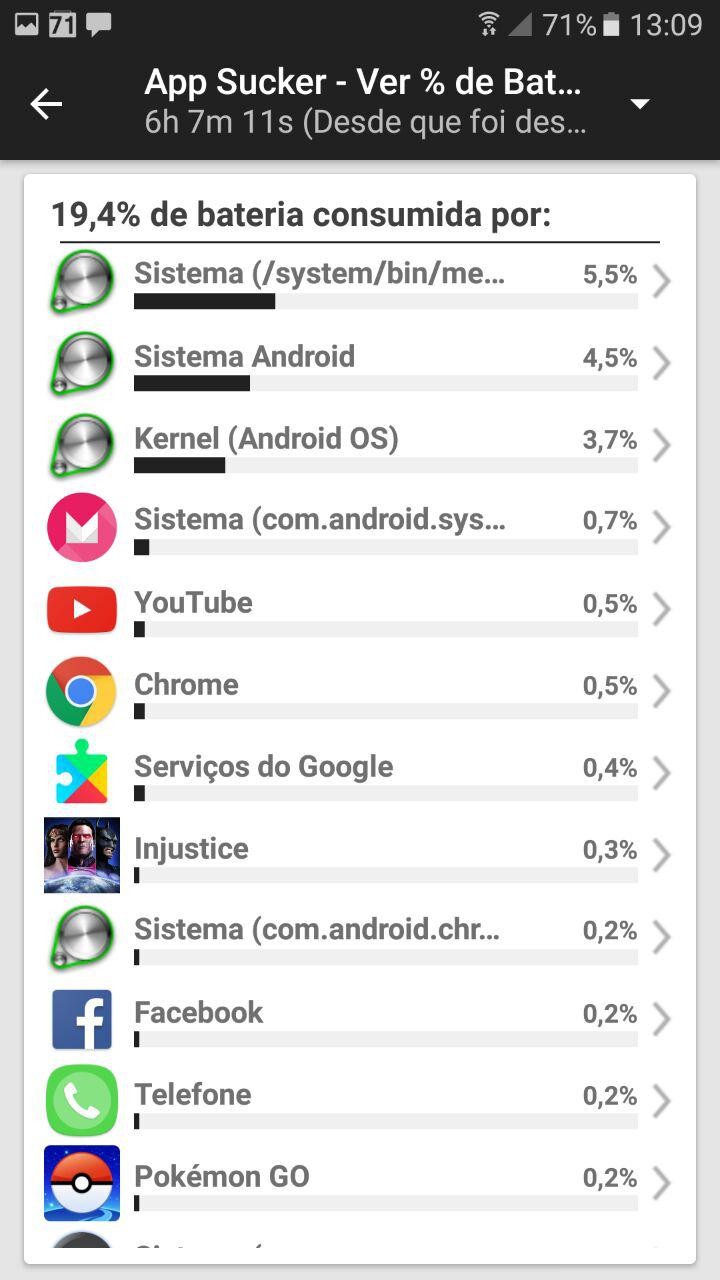Screen dimensions: 720x1280
Task: View Injustice battery consumption
Action: [x=360, y=857]
